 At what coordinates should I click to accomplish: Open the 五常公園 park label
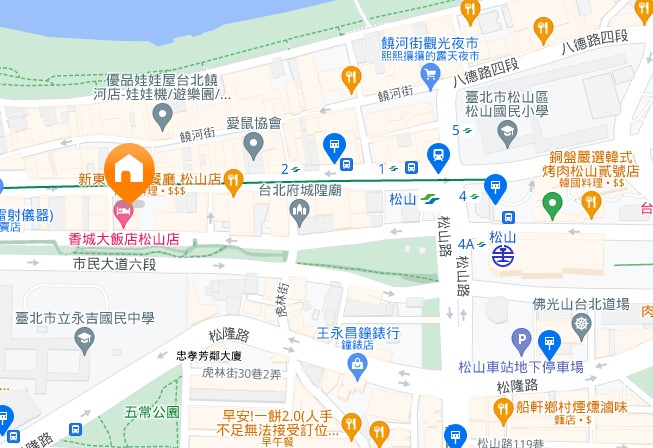coord(151,411)
